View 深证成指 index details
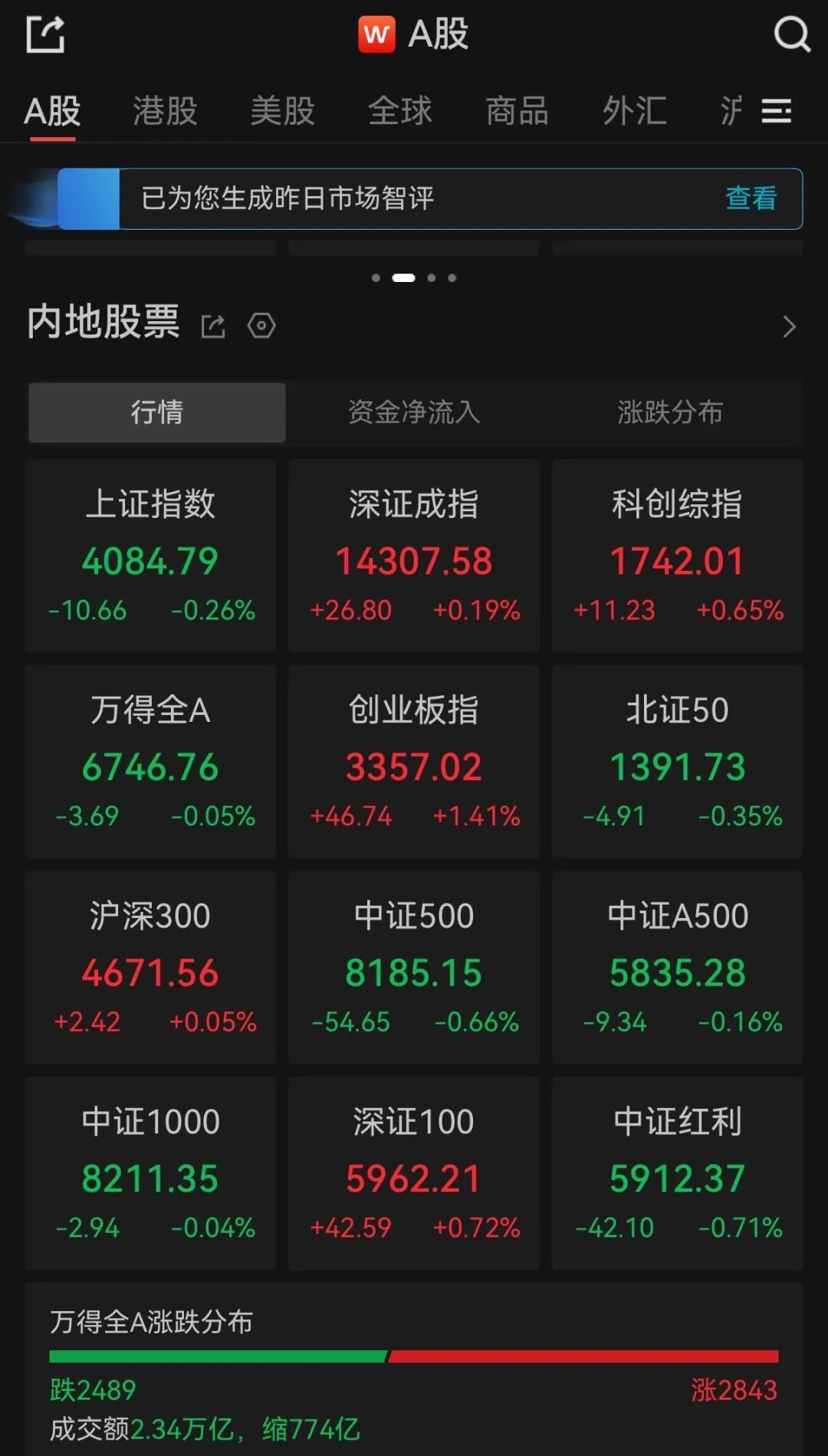828x1456 pixels. (414, 556)
